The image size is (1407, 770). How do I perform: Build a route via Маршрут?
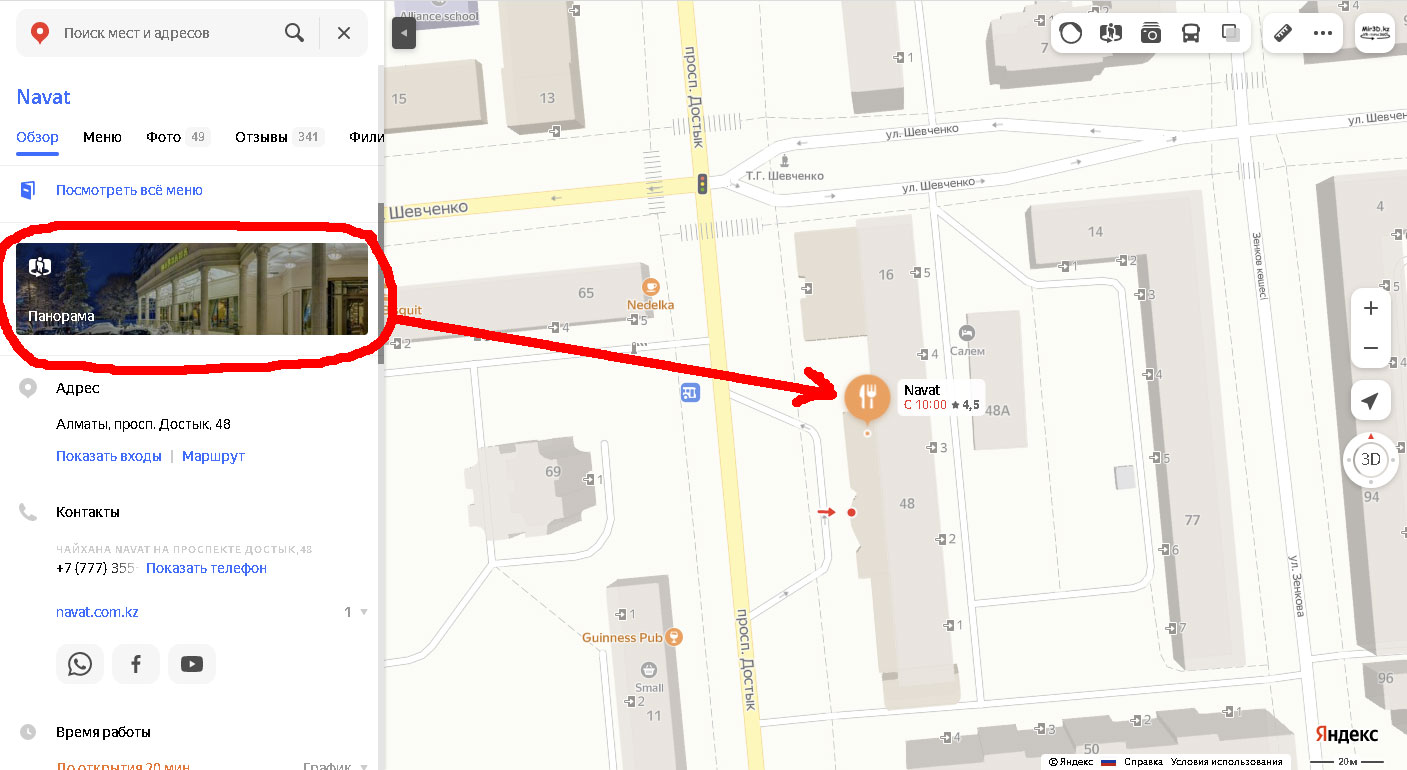click(213, 456)
